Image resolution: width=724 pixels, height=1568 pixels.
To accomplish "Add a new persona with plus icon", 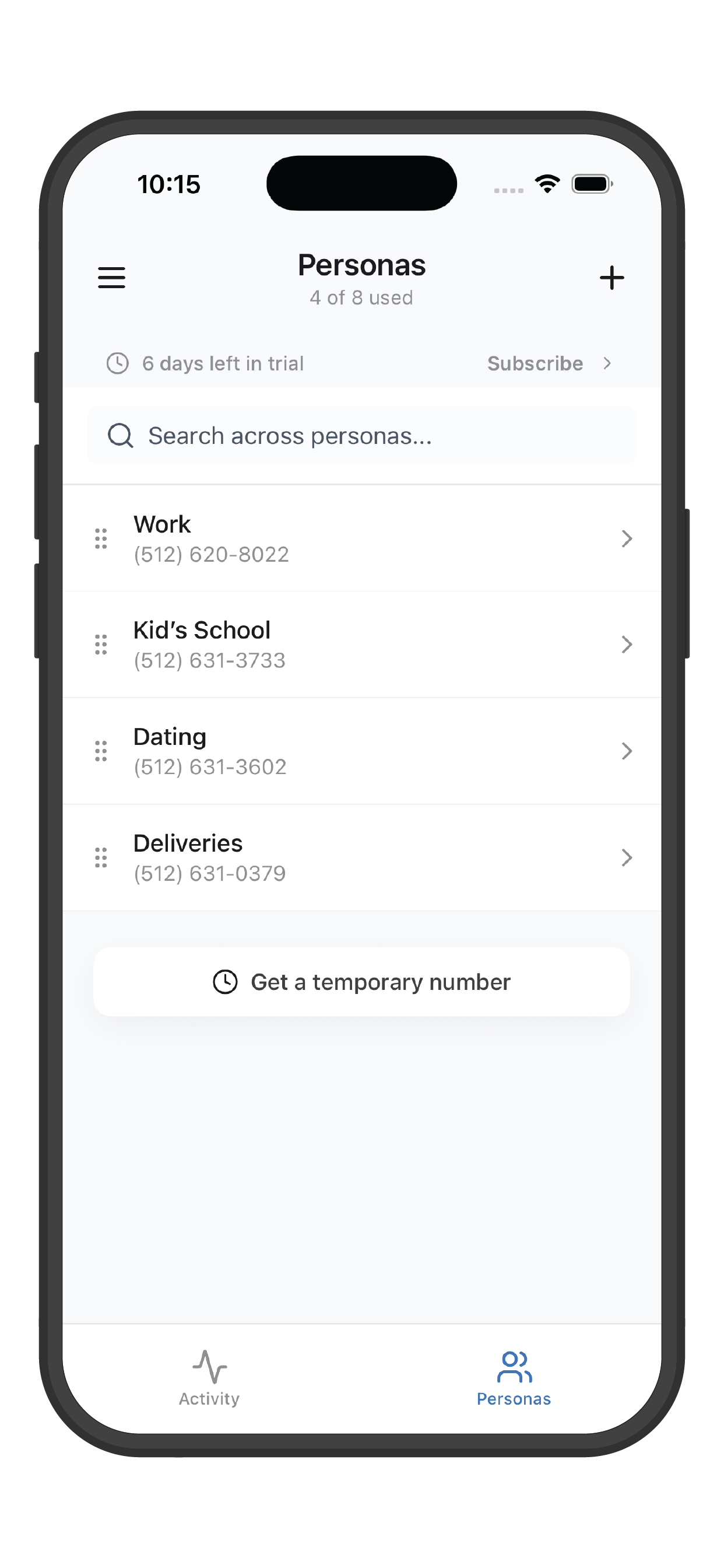I will (x=611, y=278).
